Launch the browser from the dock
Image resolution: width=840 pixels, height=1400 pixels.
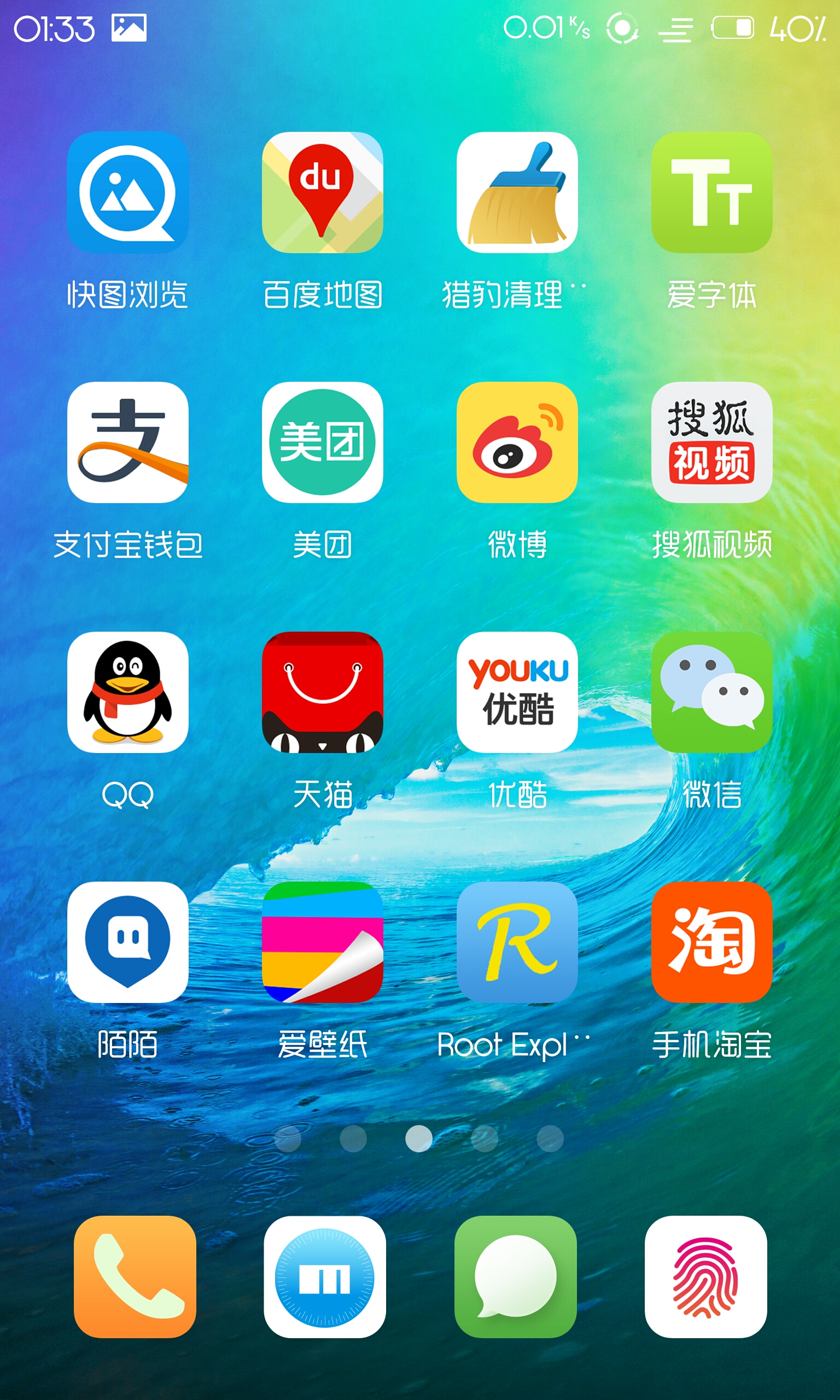[325, 1277]
